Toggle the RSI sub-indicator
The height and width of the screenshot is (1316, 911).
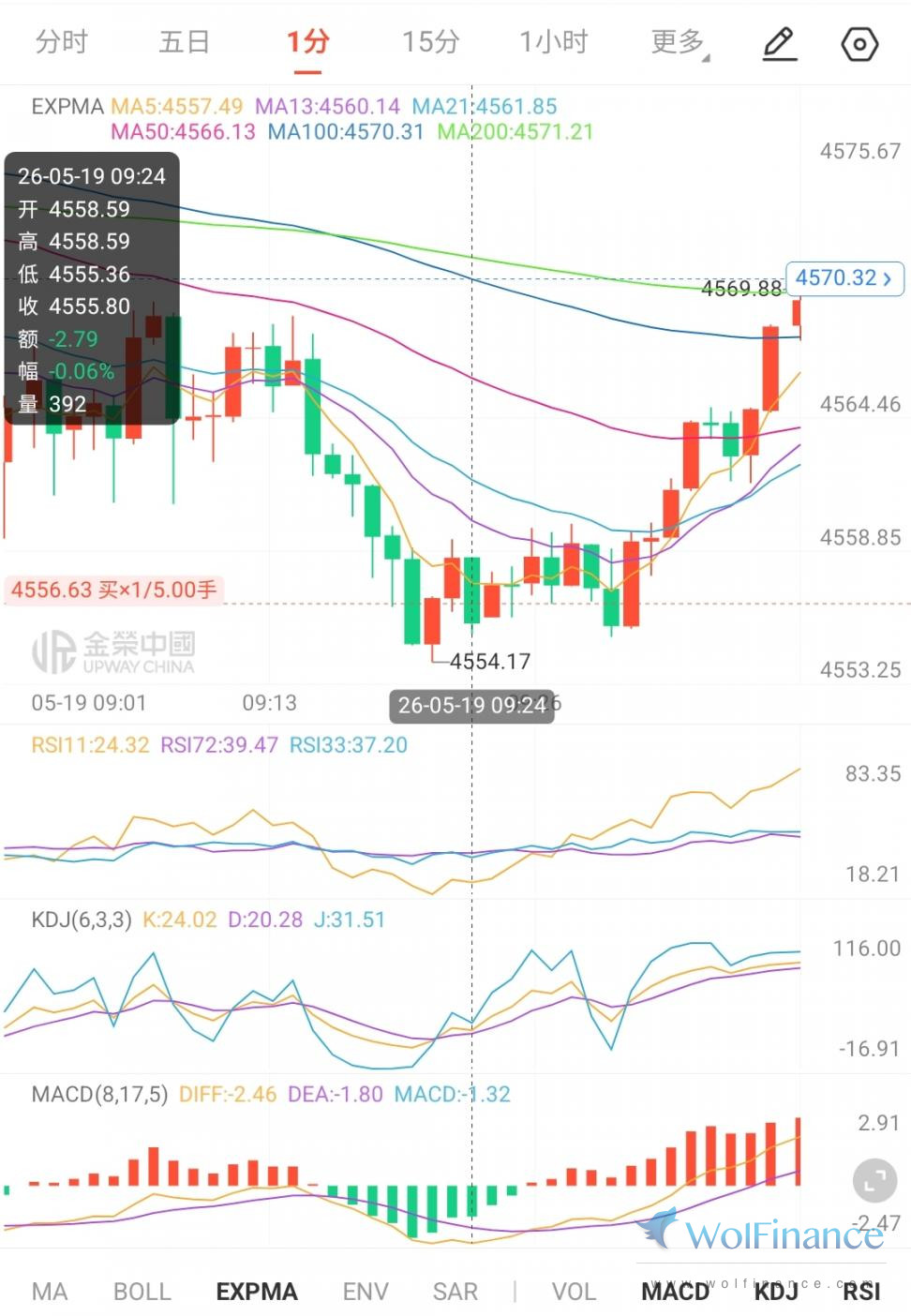tap(861, 1292)
